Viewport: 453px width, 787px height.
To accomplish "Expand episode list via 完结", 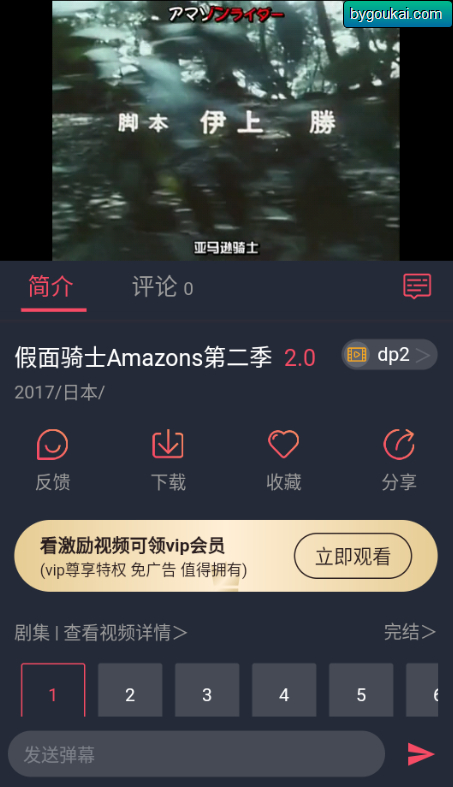I will pos(410,632).
